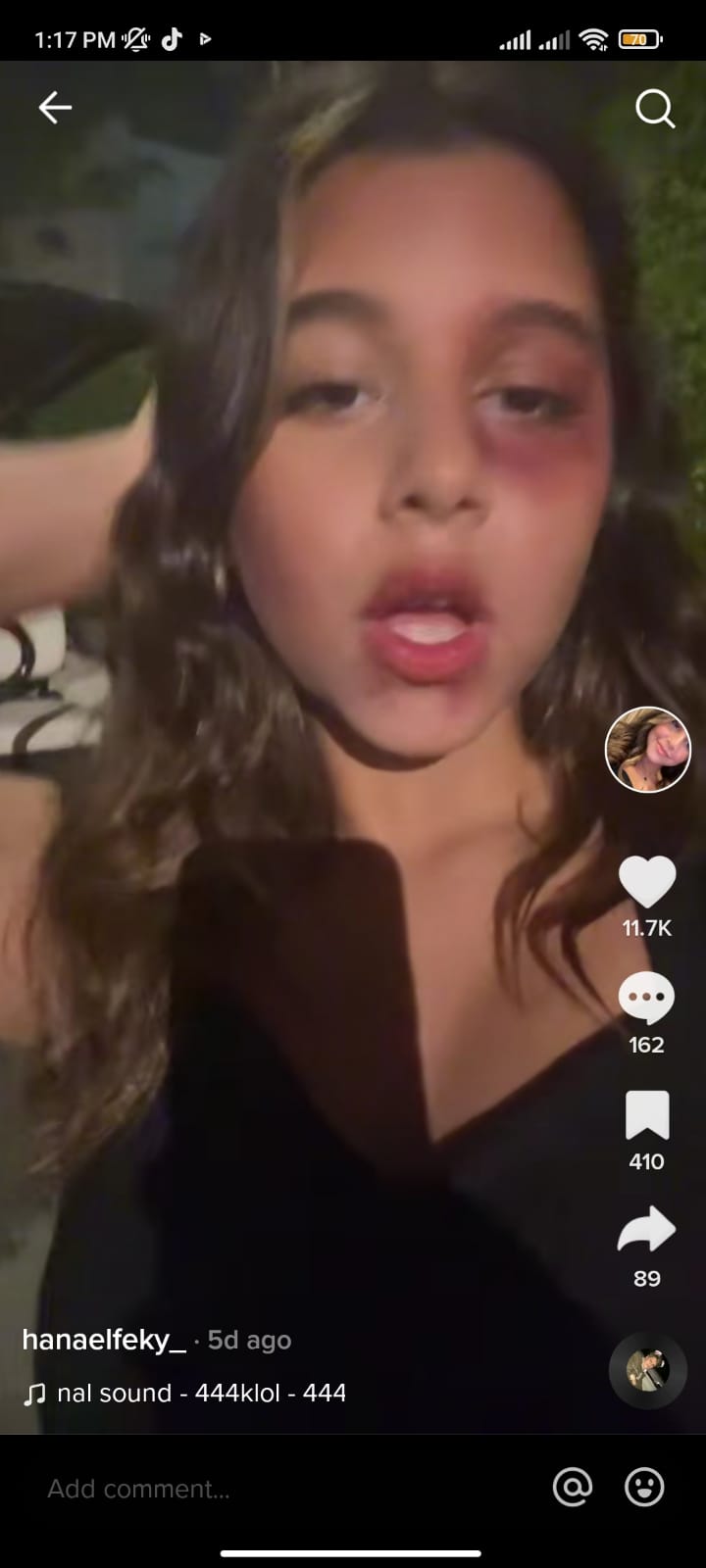Open the creator's profile picture

coord(647,750)
